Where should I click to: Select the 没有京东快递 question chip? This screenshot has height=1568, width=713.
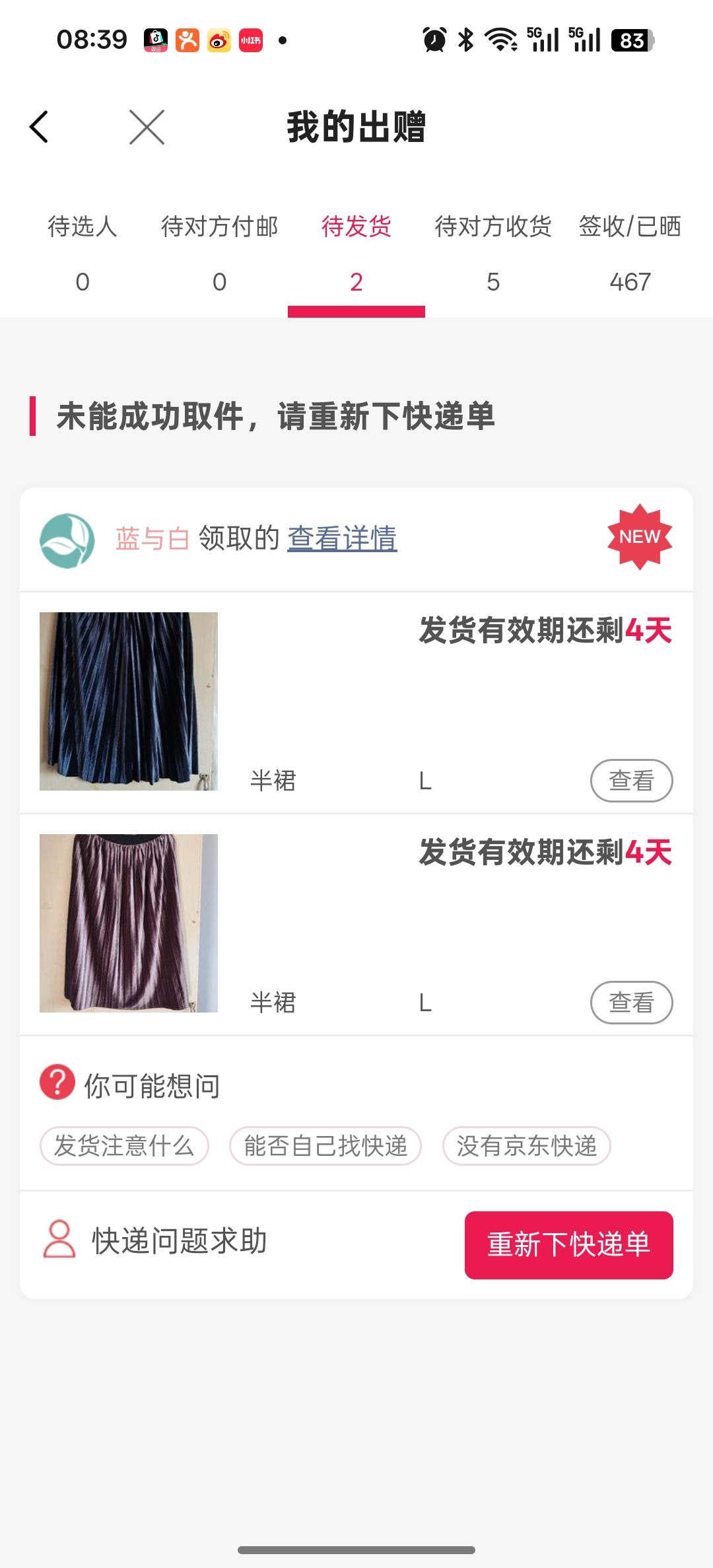526,1146
